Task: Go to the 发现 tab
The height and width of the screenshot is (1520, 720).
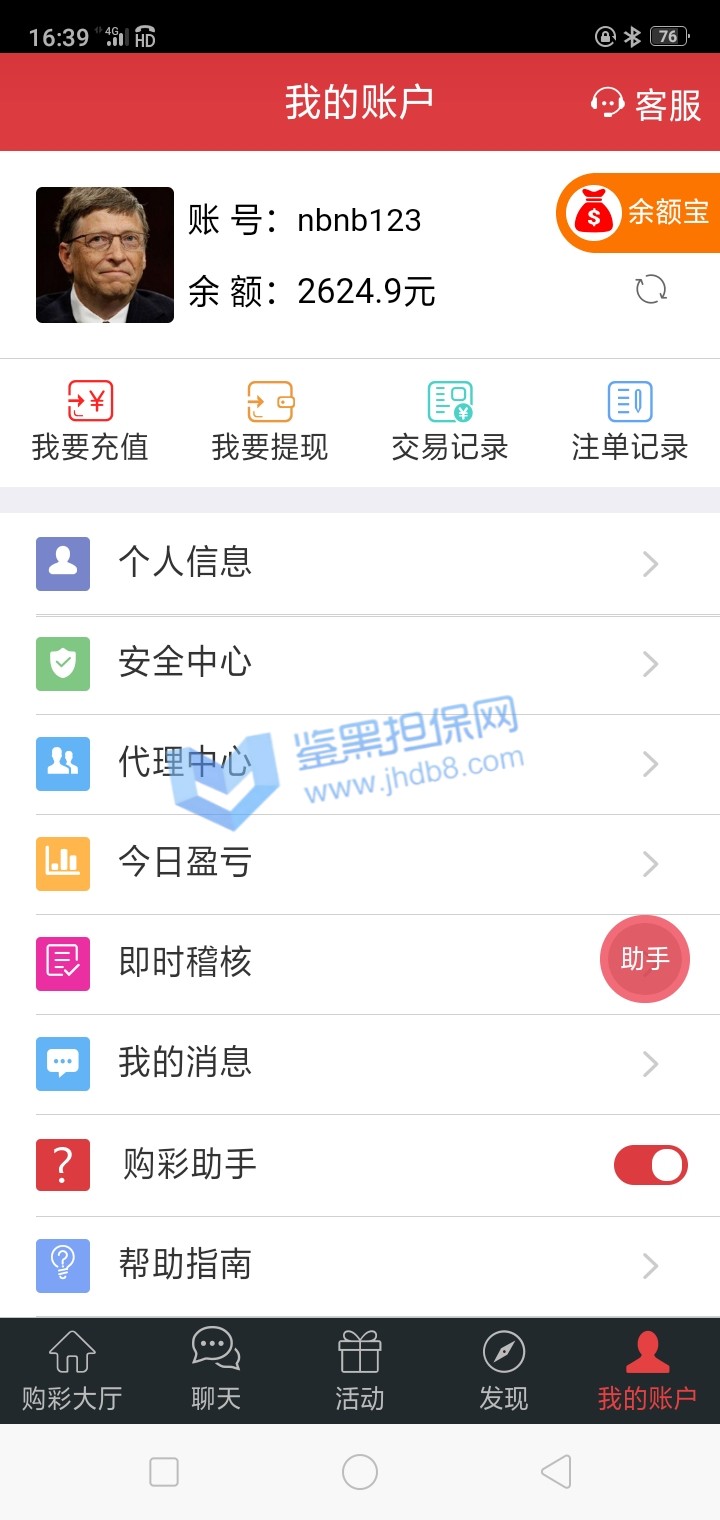Action: pyautogui.click(x=504, y=1371)
